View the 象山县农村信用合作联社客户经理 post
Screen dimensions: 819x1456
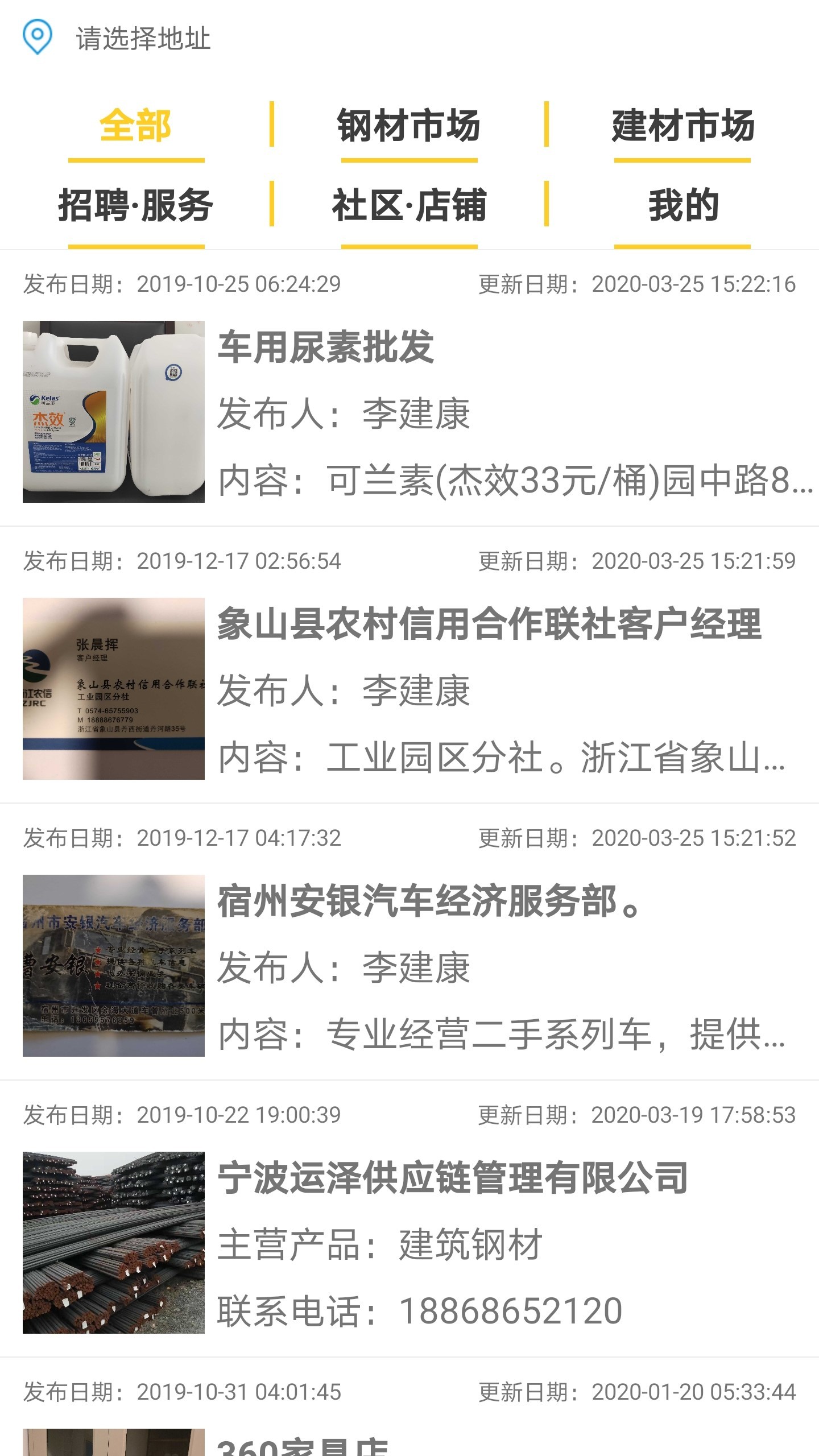pos(489,624)
